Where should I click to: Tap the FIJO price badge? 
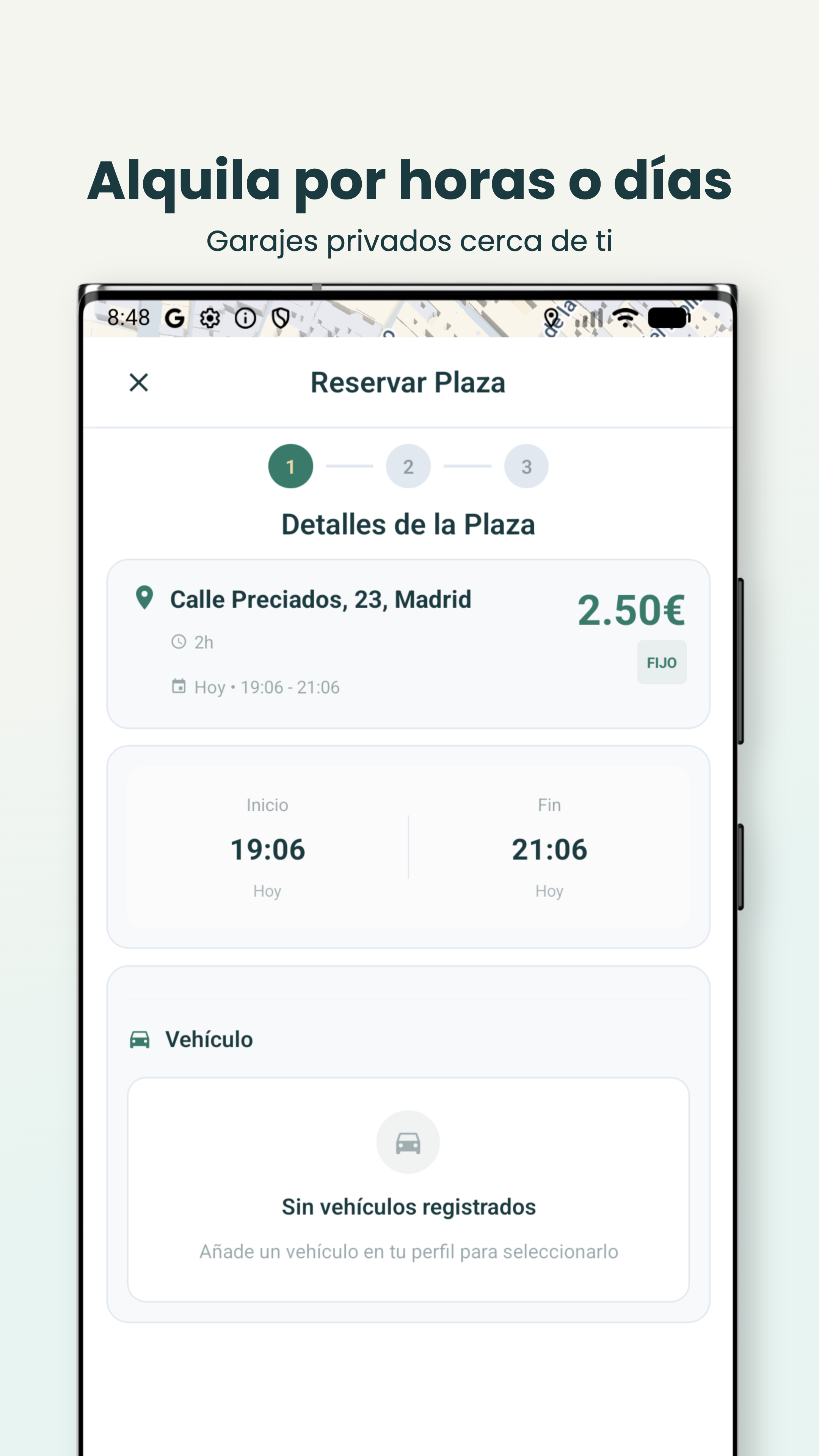tap(662, 662)
